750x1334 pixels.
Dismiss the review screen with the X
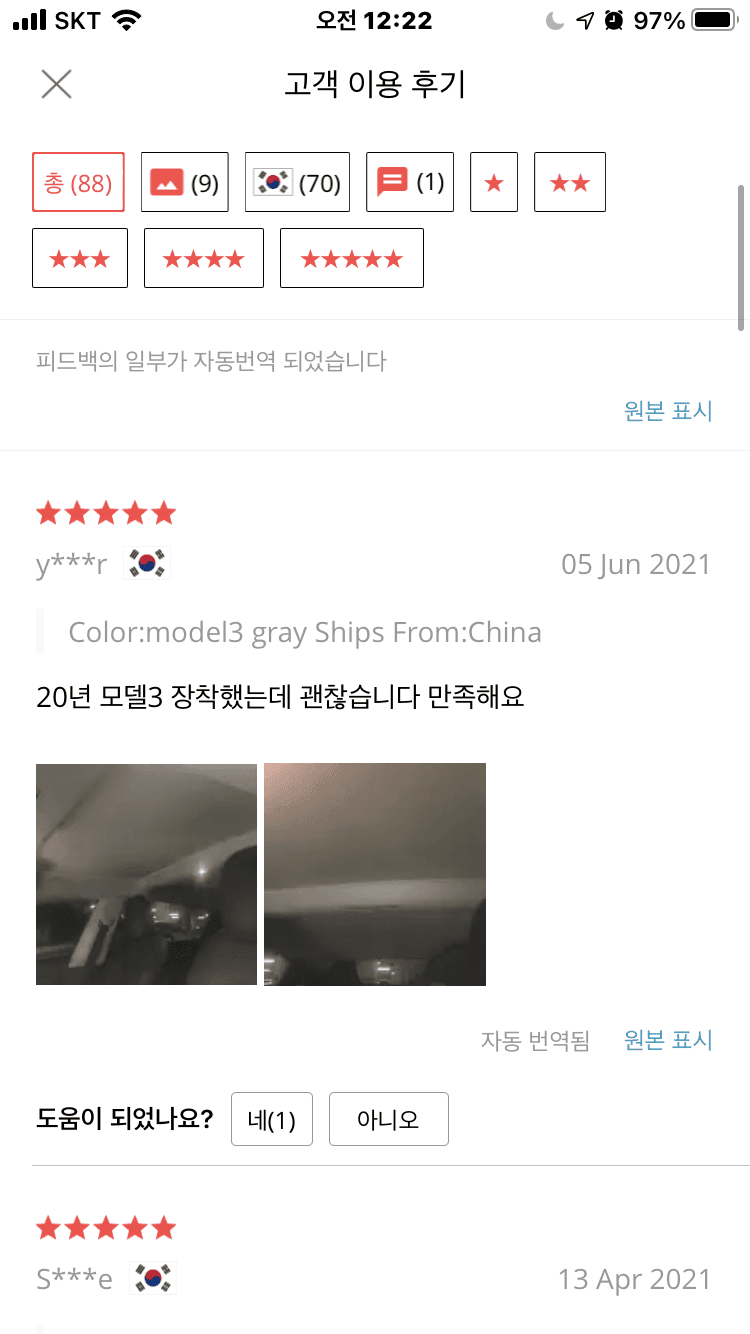click(56, 84)
